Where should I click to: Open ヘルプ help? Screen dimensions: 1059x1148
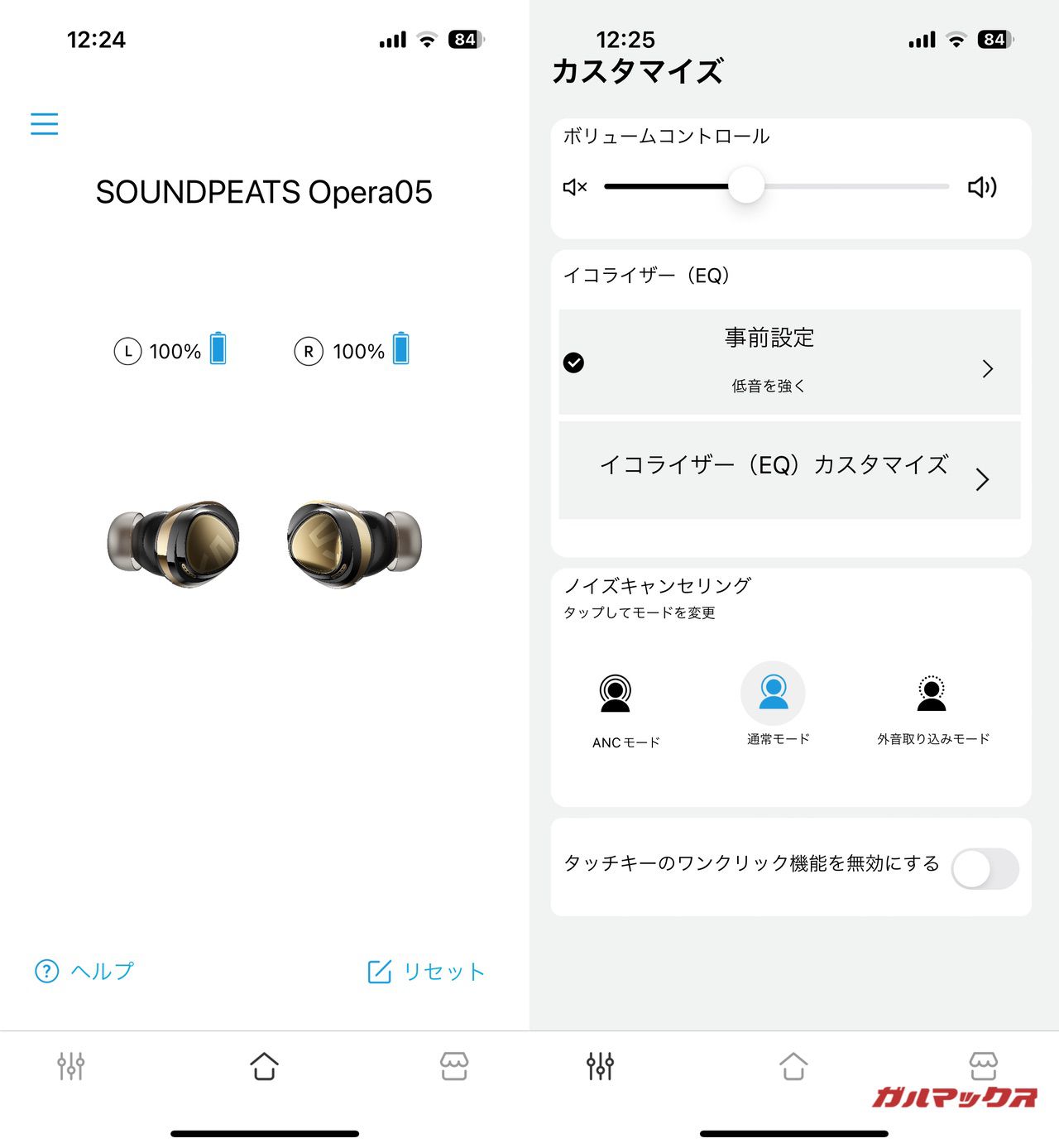click(x=84, y=971)
